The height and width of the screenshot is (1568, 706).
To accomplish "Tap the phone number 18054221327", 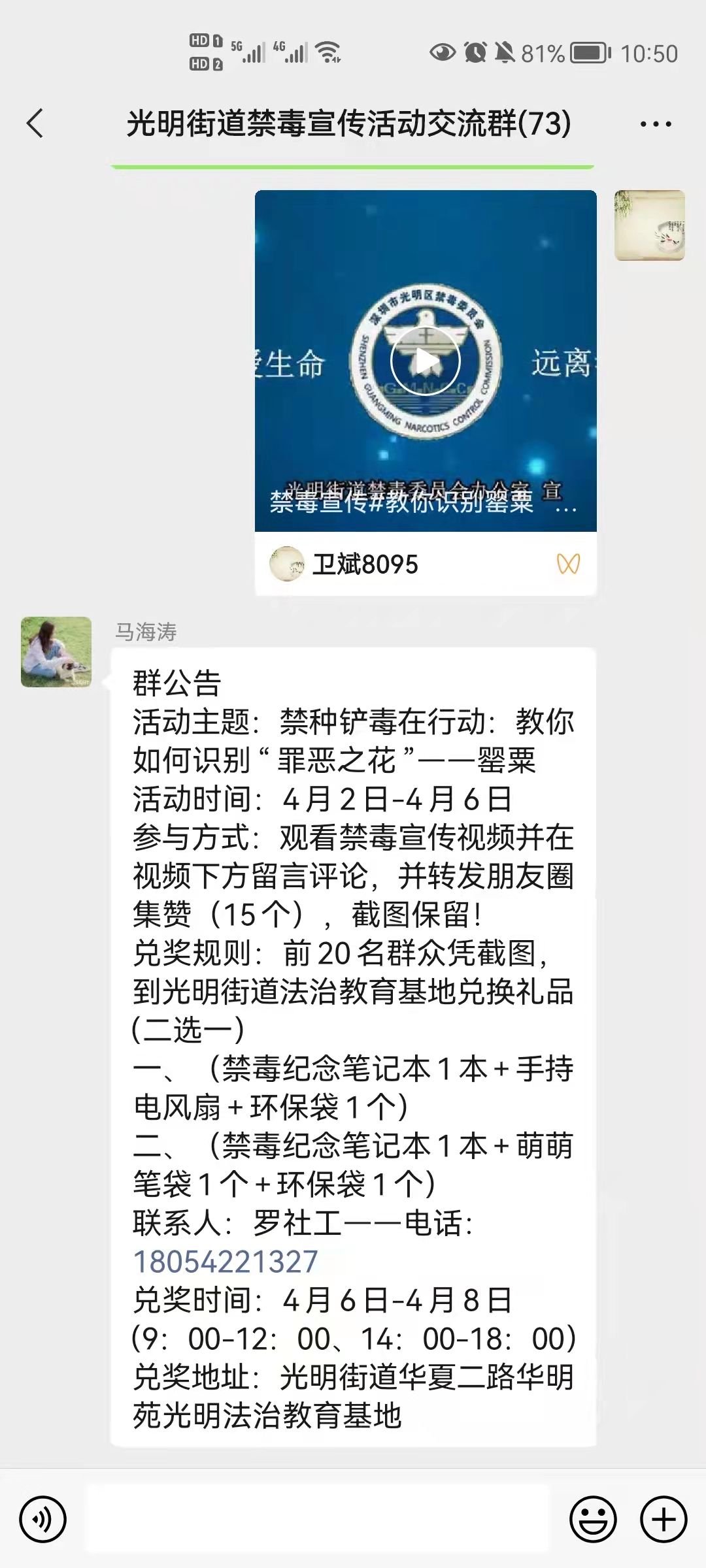I will coord(226,1262).
